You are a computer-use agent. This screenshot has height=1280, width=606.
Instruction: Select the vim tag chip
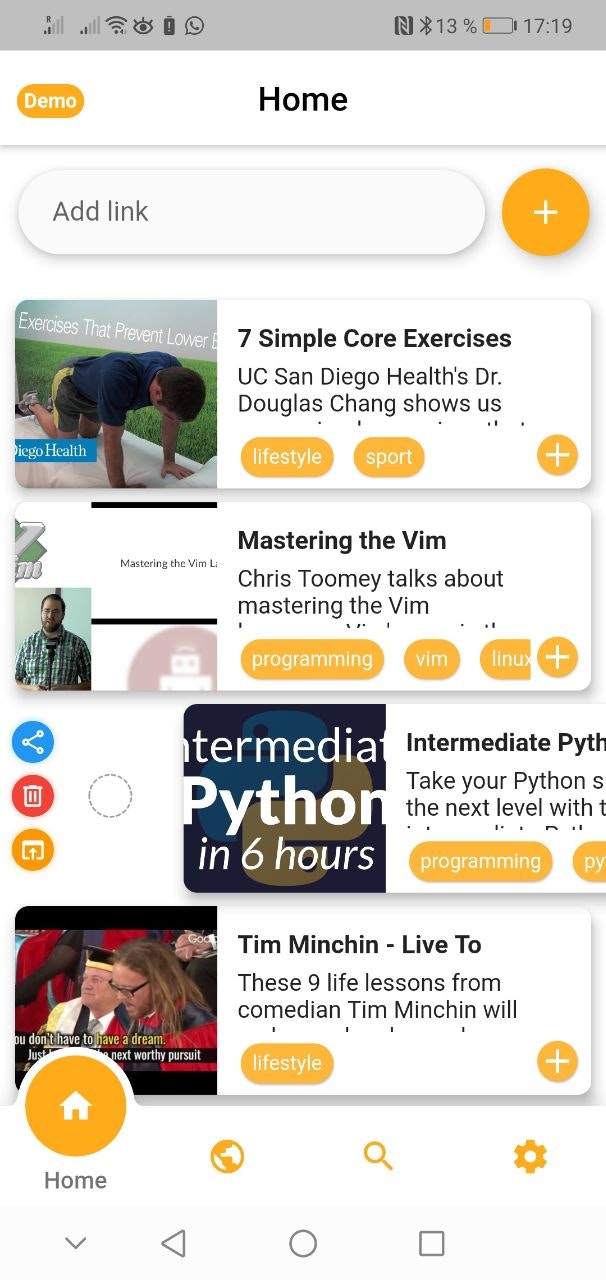[x=431, y=659]
